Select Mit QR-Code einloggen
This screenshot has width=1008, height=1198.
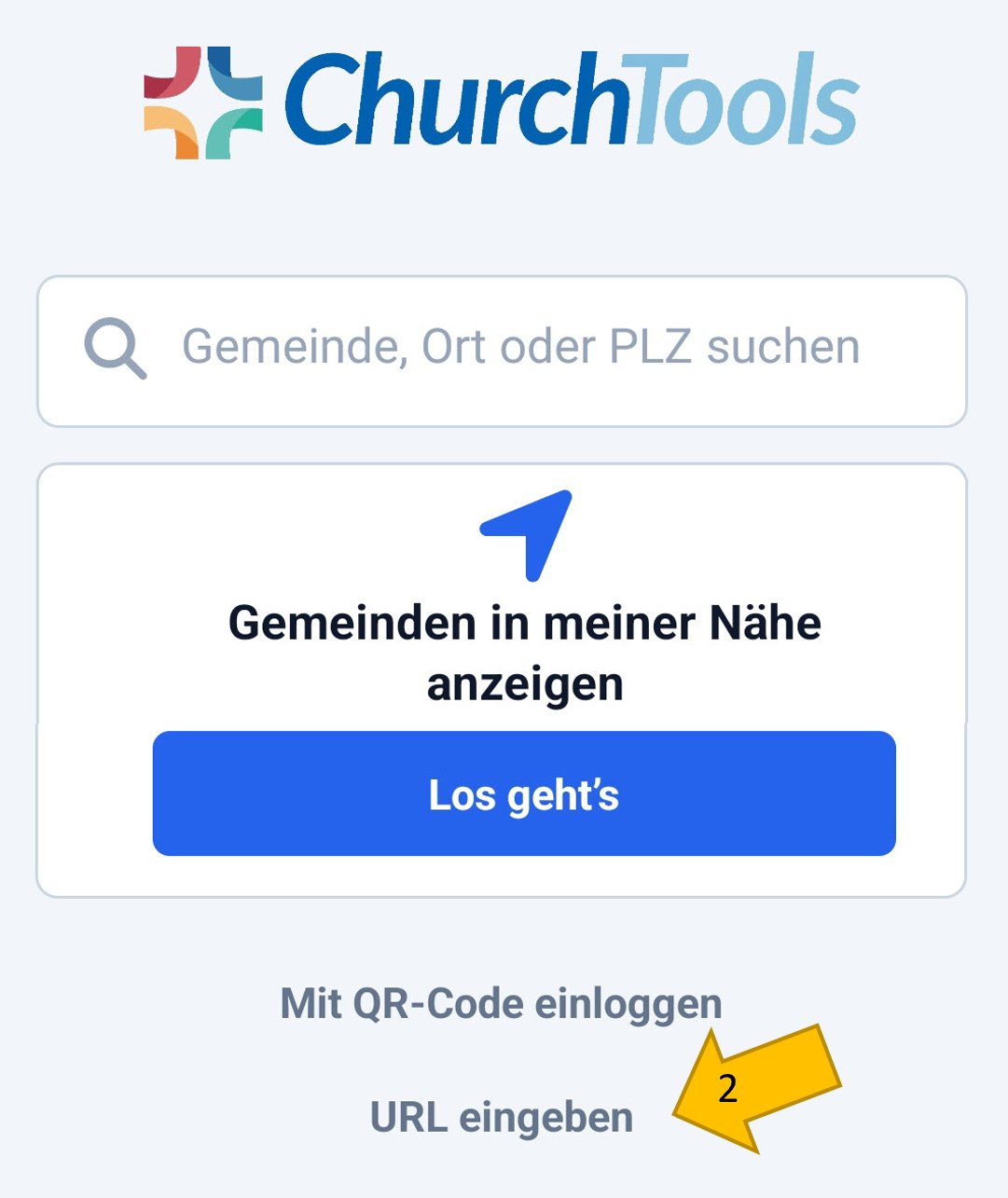[501, 1004]
